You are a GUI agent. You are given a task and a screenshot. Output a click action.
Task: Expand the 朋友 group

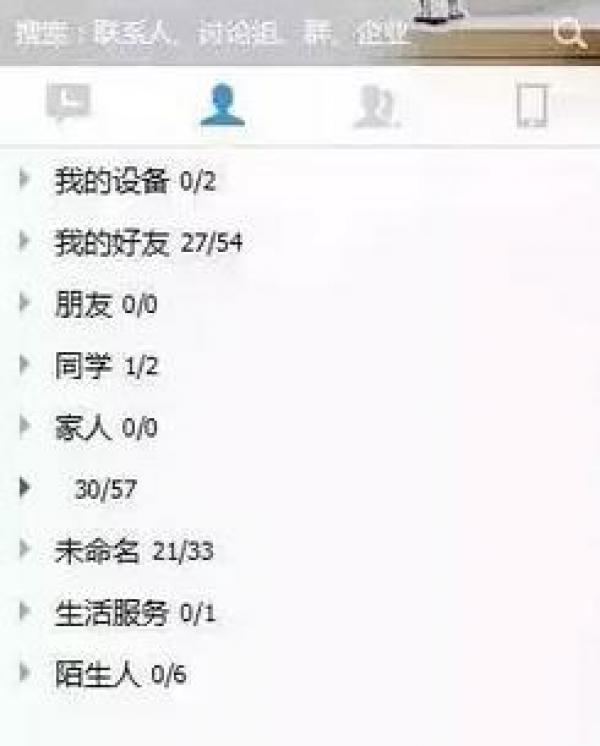pos(84,305)
